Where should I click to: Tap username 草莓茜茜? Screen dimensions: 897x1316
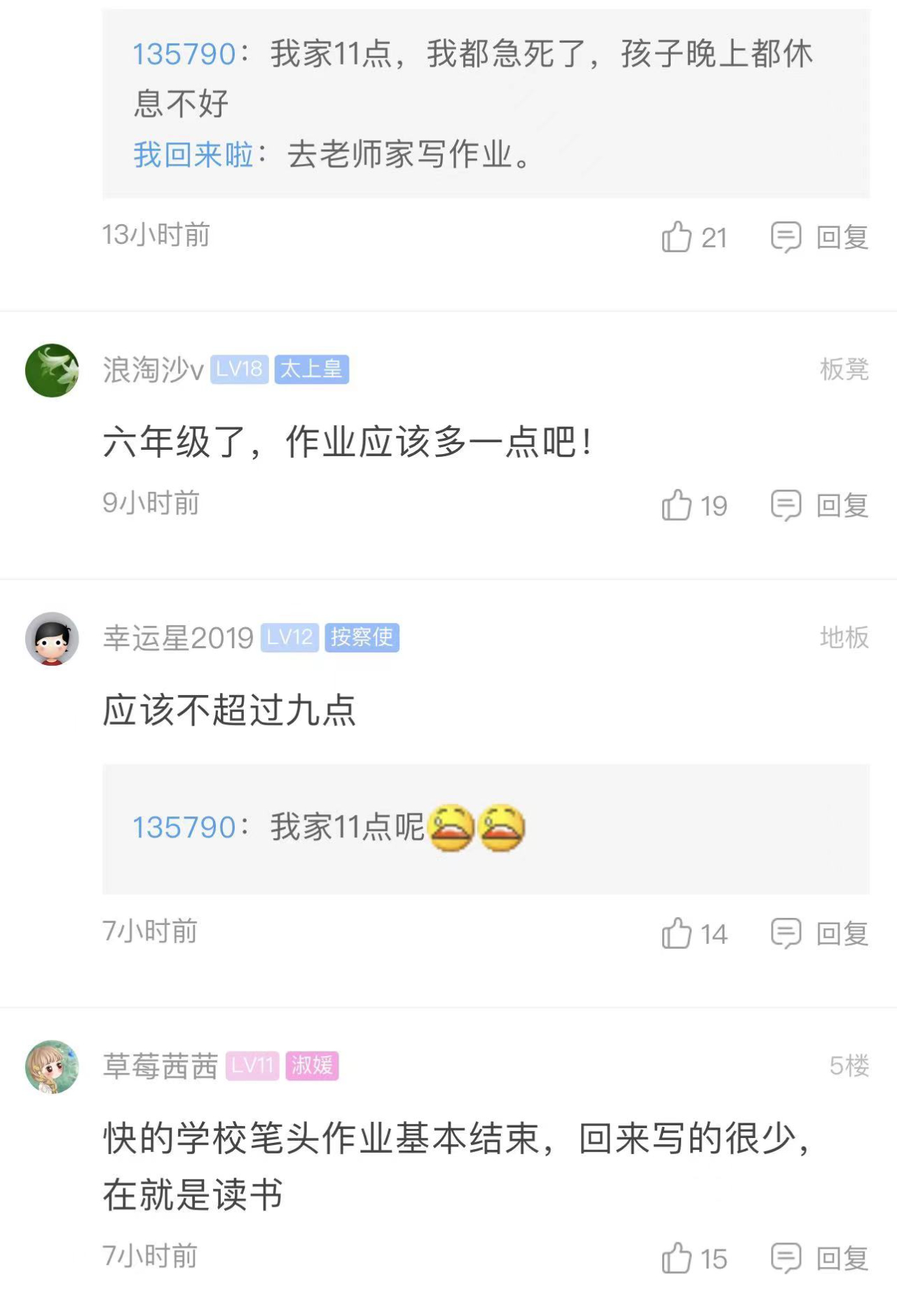pos(160,1067)
